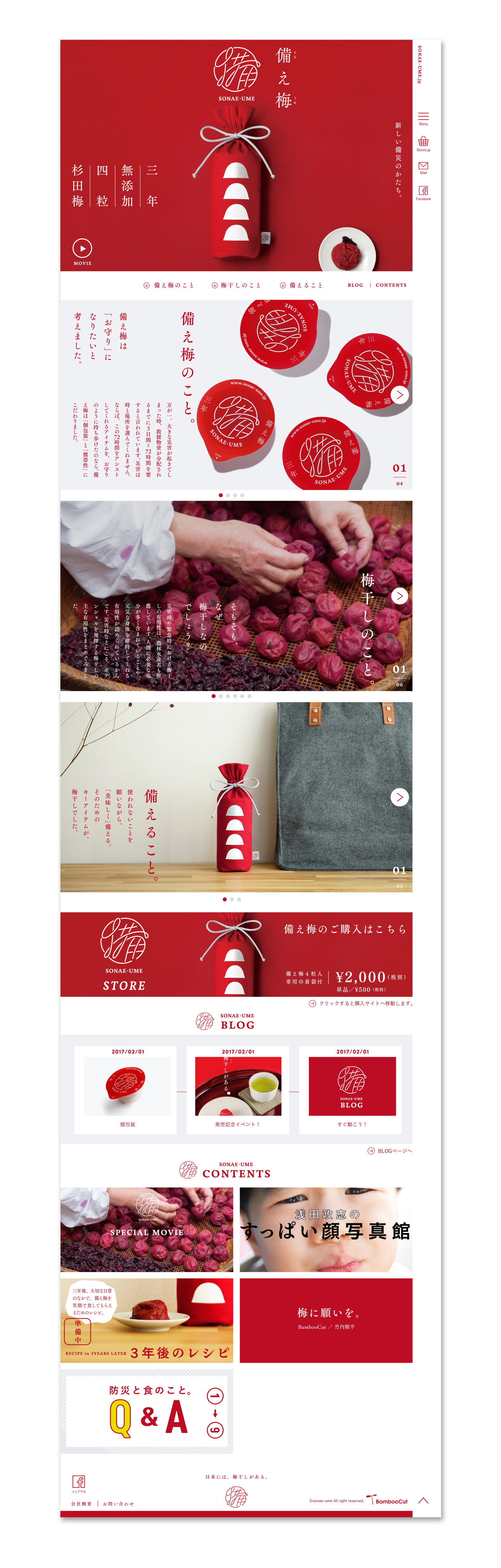The image size is (501, 1568).
Task: Open BLOG from the nav bar
Action: click(355, 285)
